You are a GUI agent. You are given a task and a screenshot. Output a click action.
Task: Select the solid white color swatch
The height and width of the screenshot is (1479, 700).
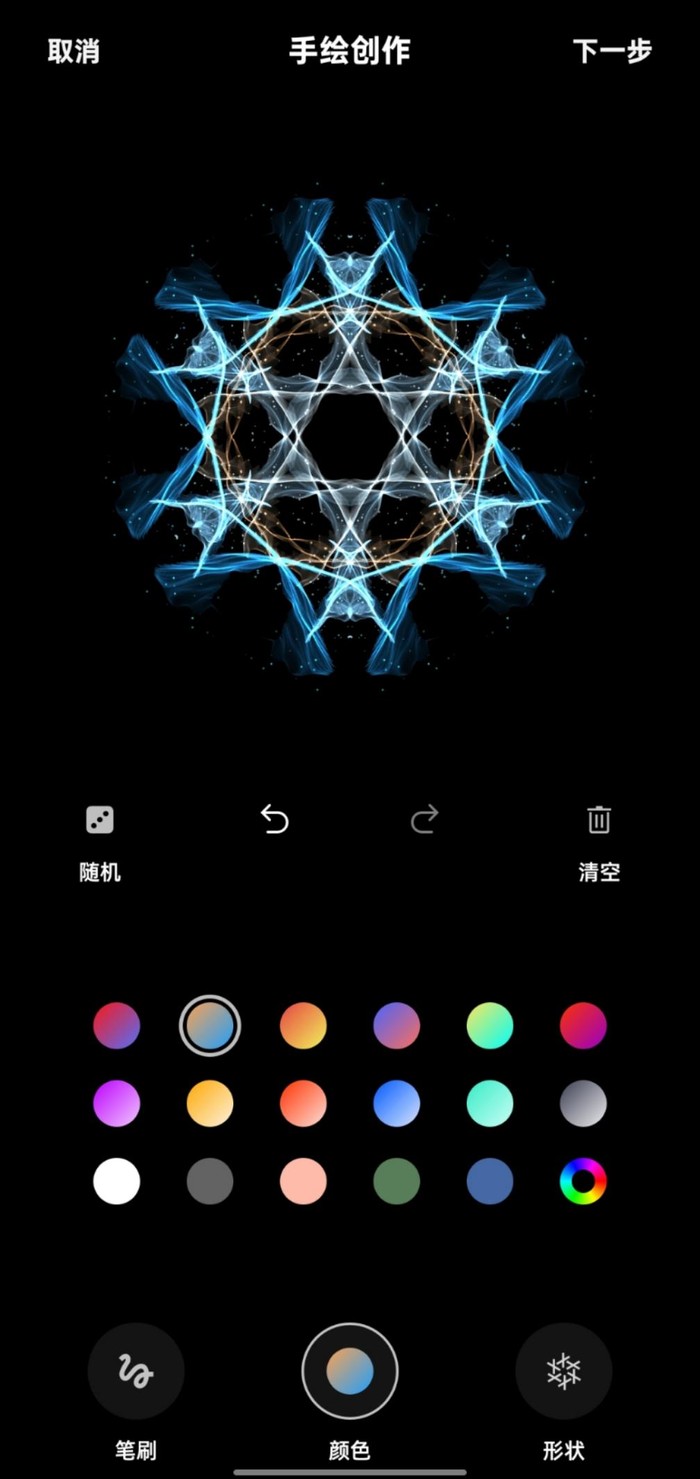pos(117,1182)
